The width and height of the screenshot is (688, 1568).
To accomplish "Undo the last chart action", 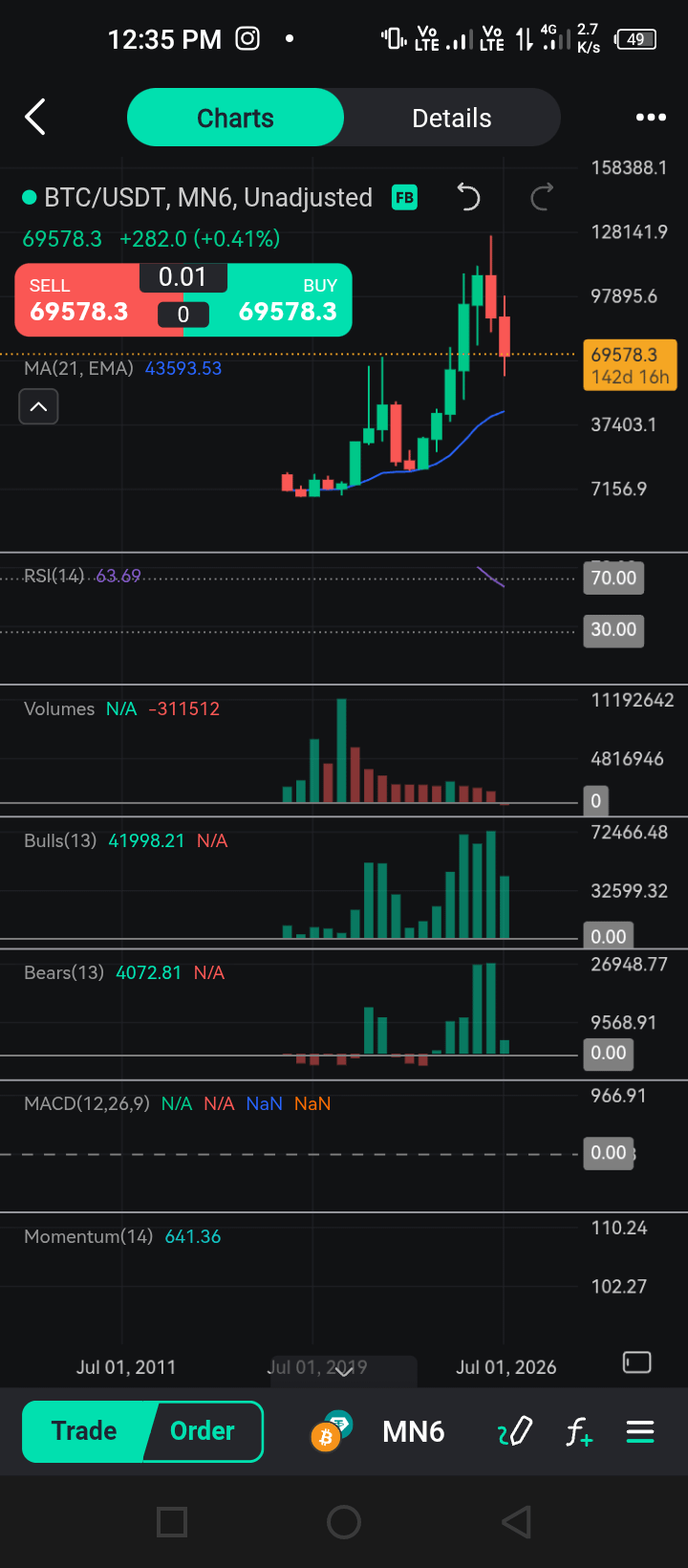I will (468, 197).
